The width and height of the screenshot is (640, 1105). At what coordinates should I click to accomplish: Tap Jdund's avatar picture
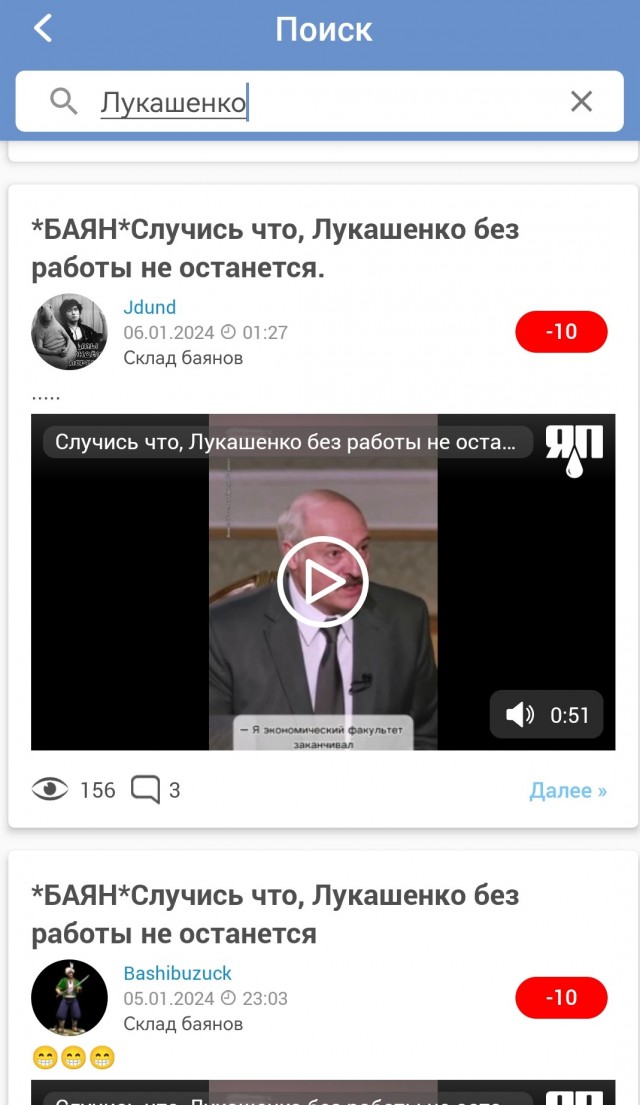point(69,332)
